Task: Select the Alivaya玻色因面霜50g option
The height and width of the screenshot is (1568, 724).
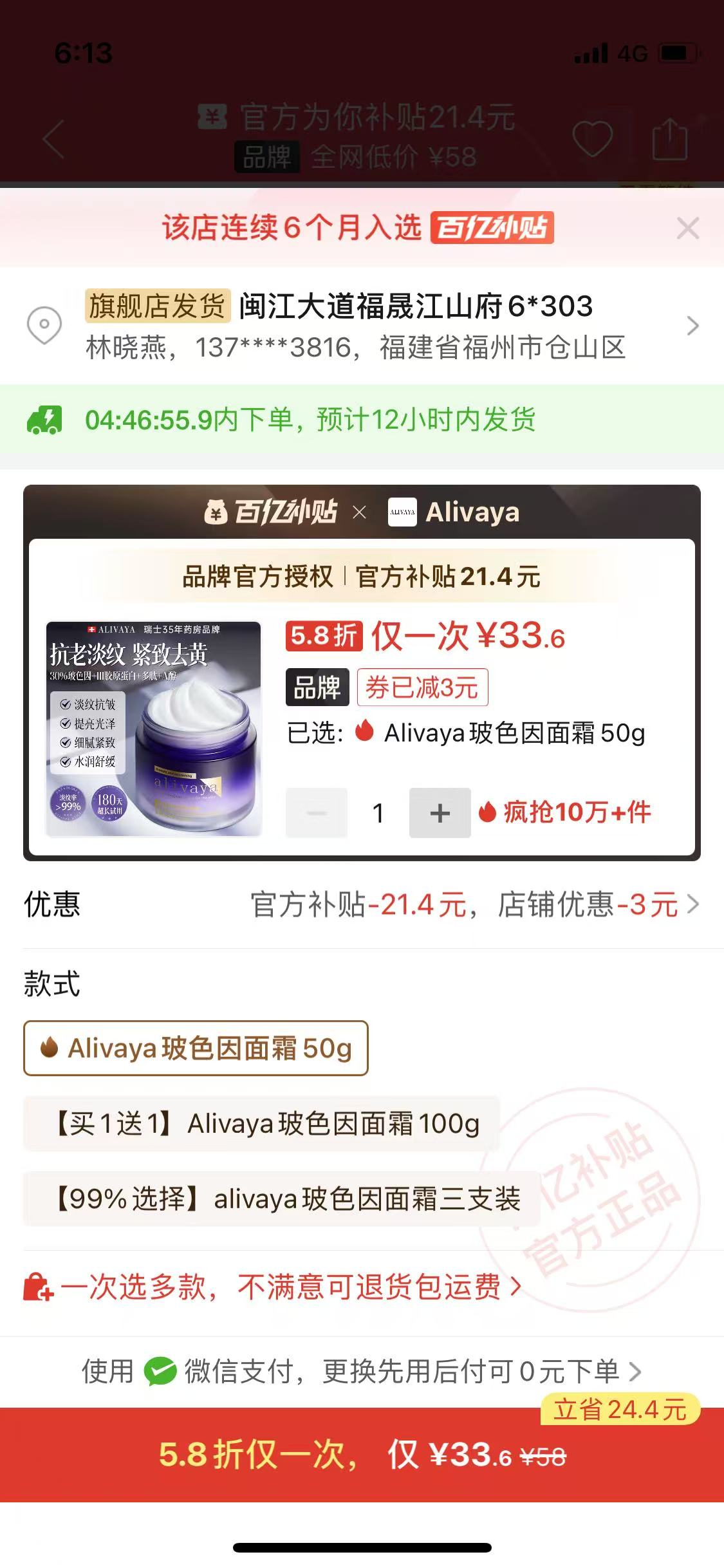Action: [x=196, y=1048]
